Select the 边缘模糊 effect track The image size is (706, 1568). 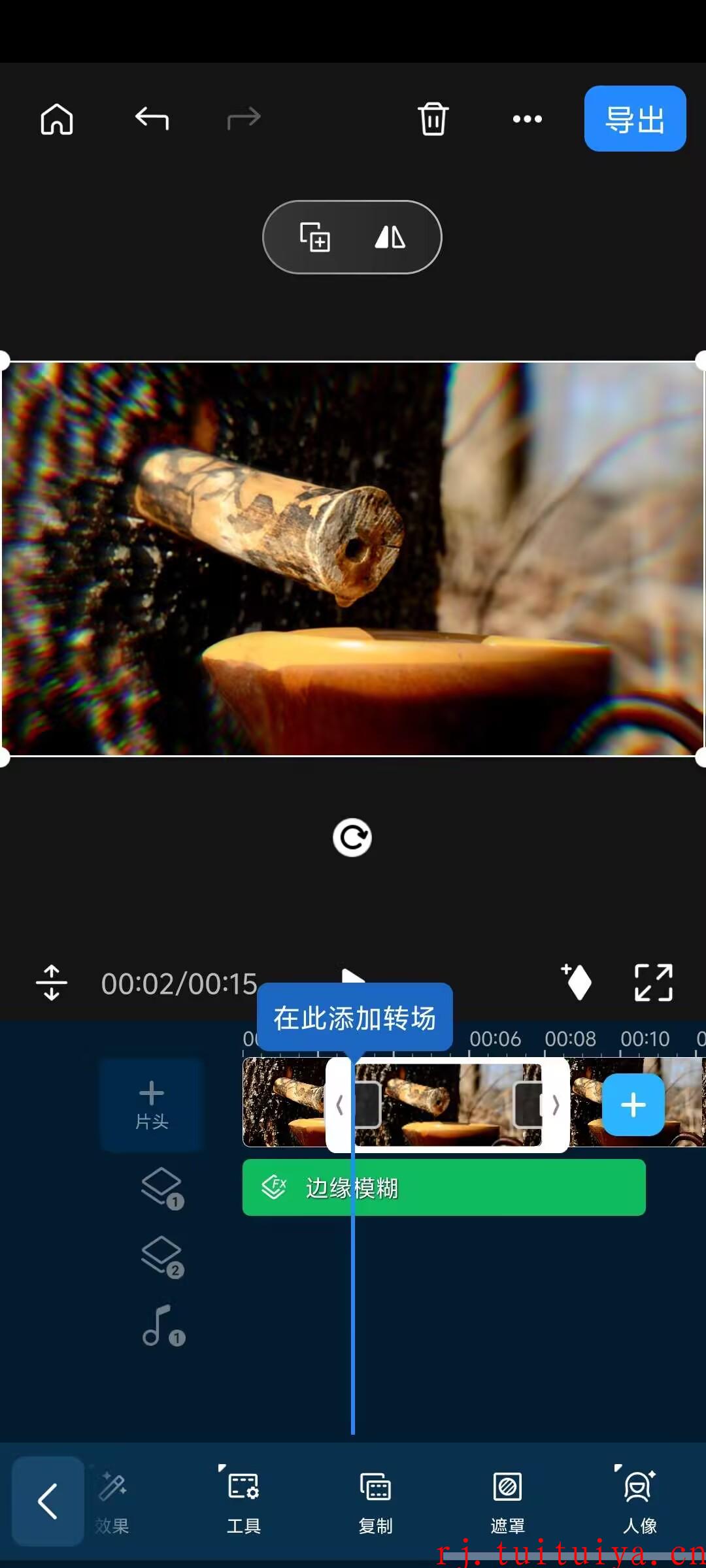[444, 1188]
